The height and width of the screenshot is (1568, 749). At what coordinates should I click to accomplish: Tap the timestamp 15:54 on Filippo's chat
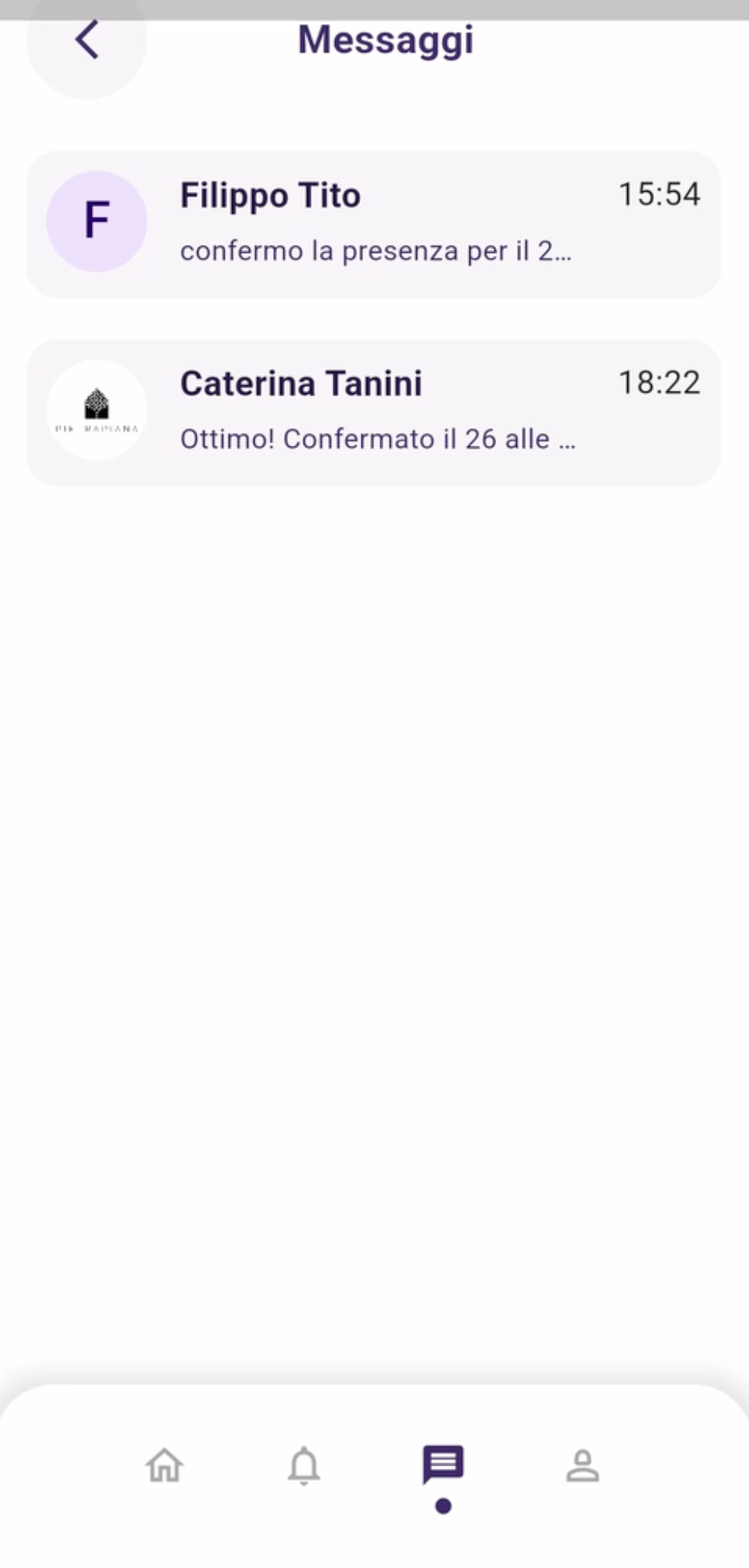(660, 194)
